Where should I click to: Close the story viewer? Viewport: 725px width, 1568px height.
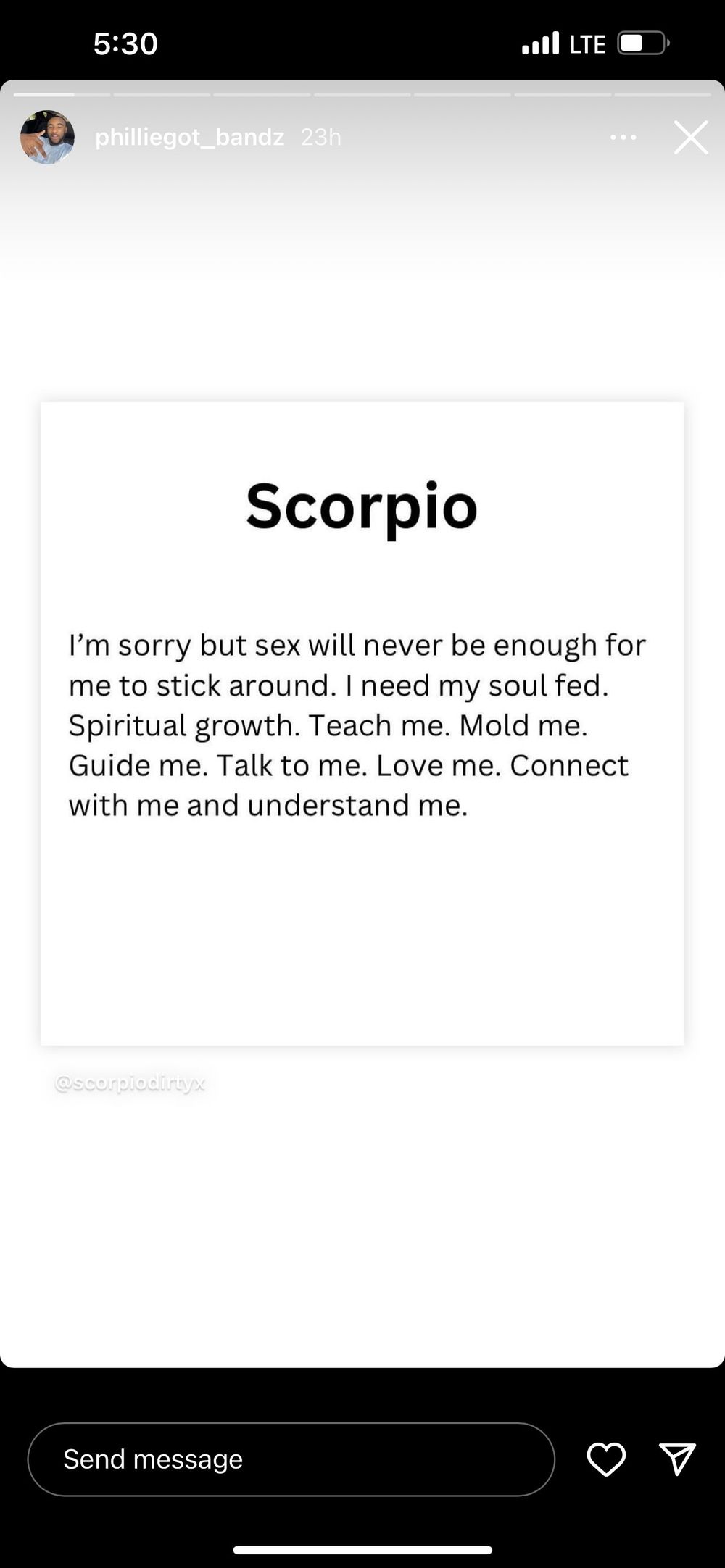click(690, 137)
